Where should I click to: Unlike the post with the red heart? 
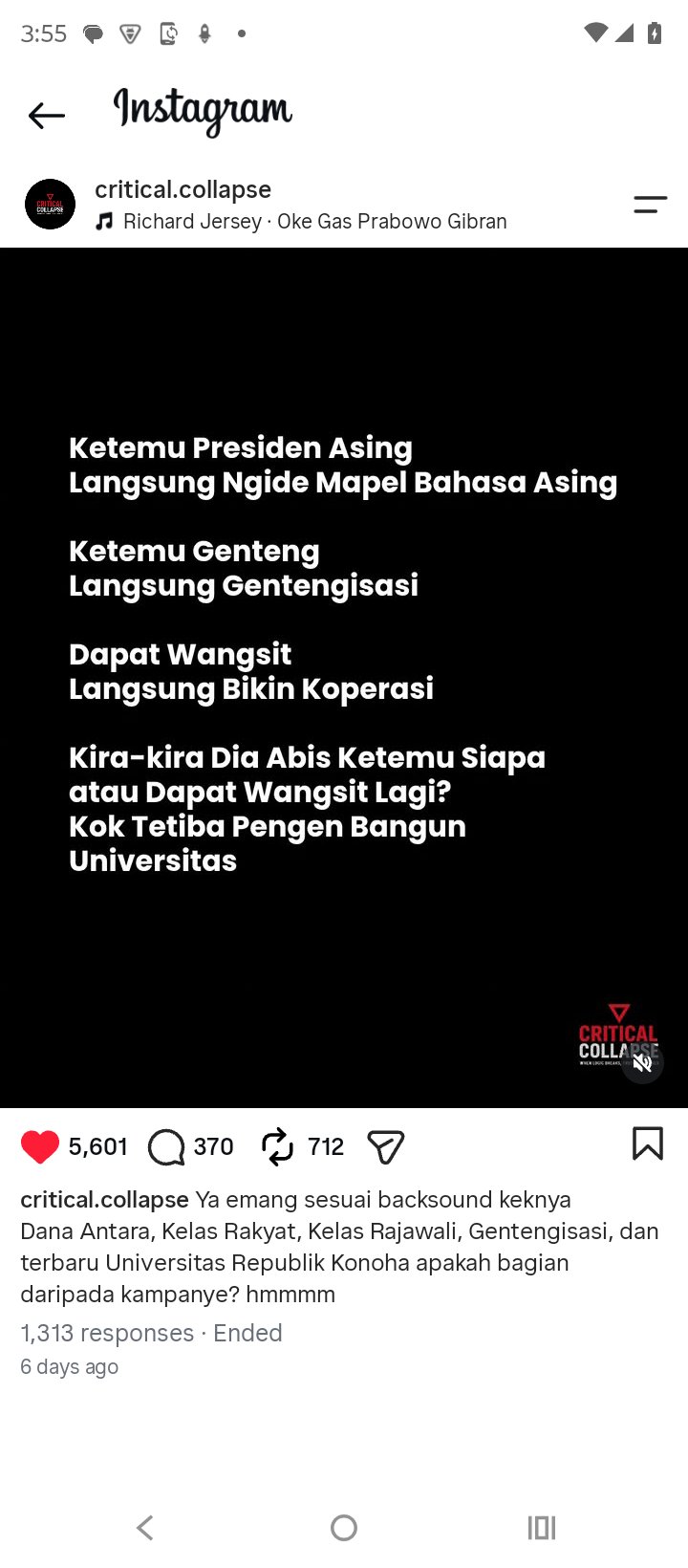pyautogui.click(x=40, y=1146)
